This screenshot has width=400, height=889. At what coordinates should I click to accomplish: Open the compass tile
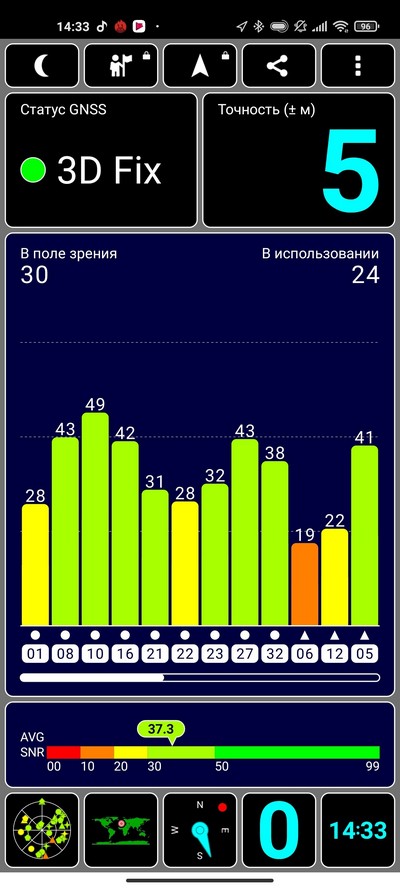tap(200, 831)
